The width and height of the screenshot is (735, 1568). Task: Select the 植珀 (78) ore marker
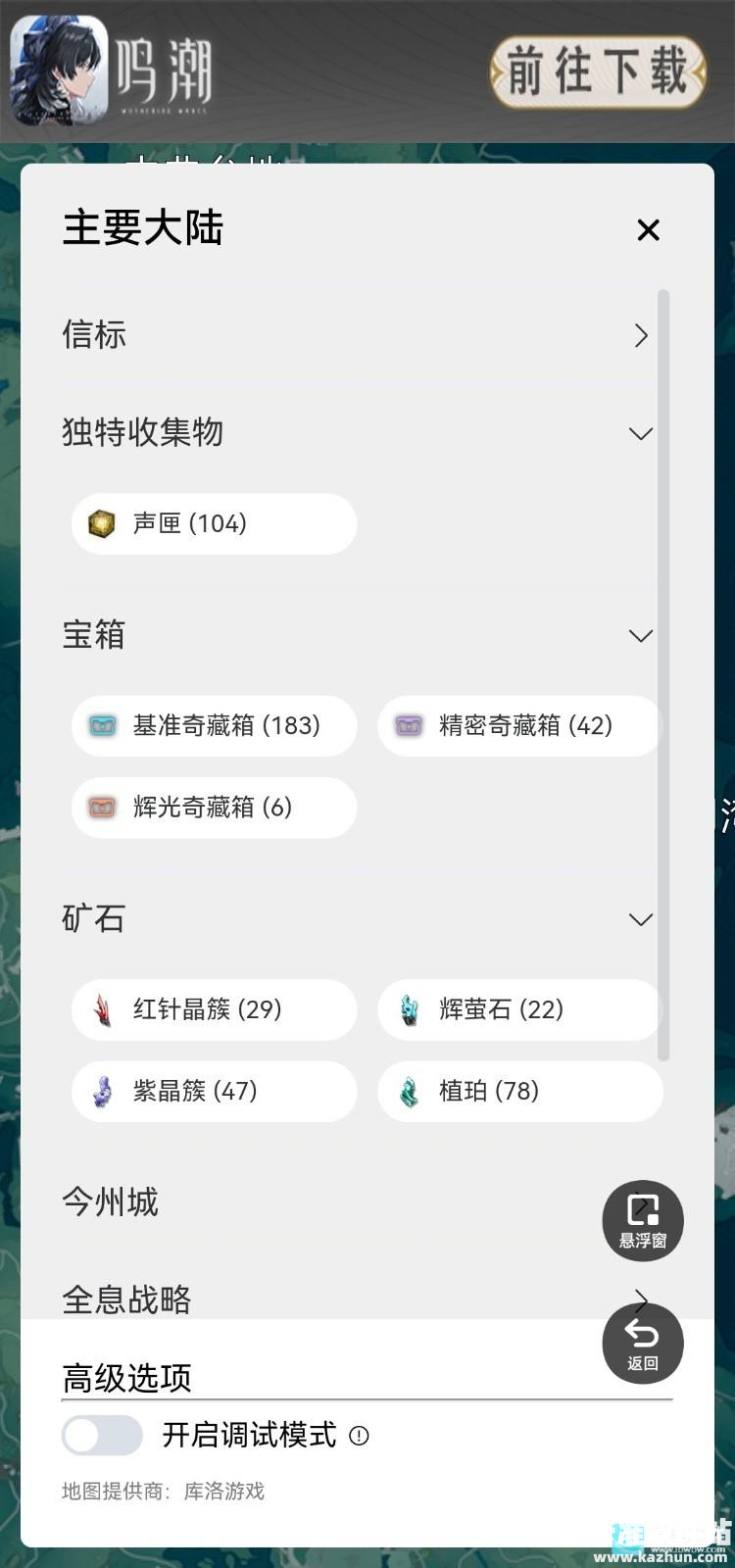point(518,1091)
